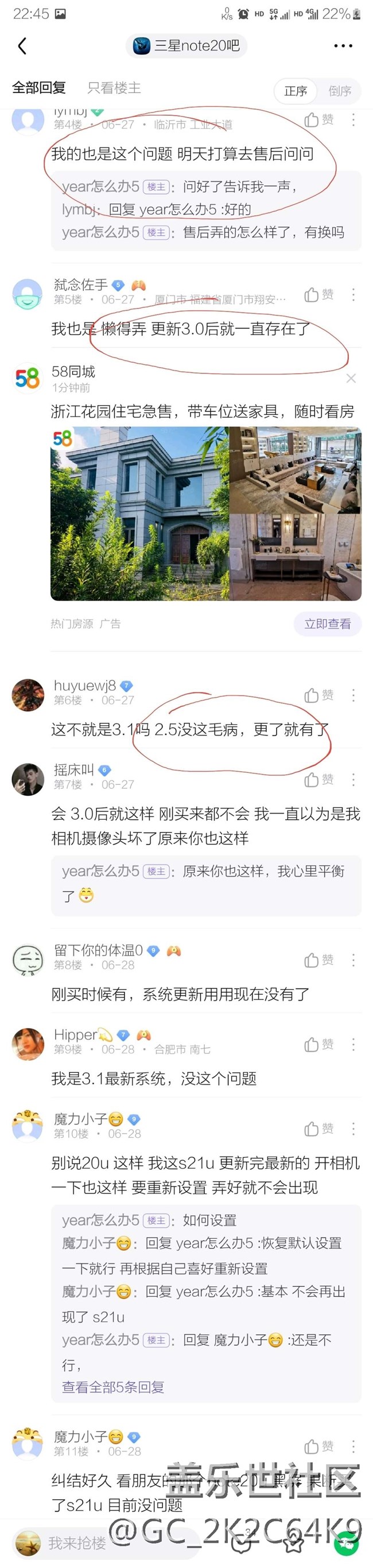Open the top-right overflow menu
This screenshot has height=1568, width=373.
pyautogui.click(x=343, y=46)
